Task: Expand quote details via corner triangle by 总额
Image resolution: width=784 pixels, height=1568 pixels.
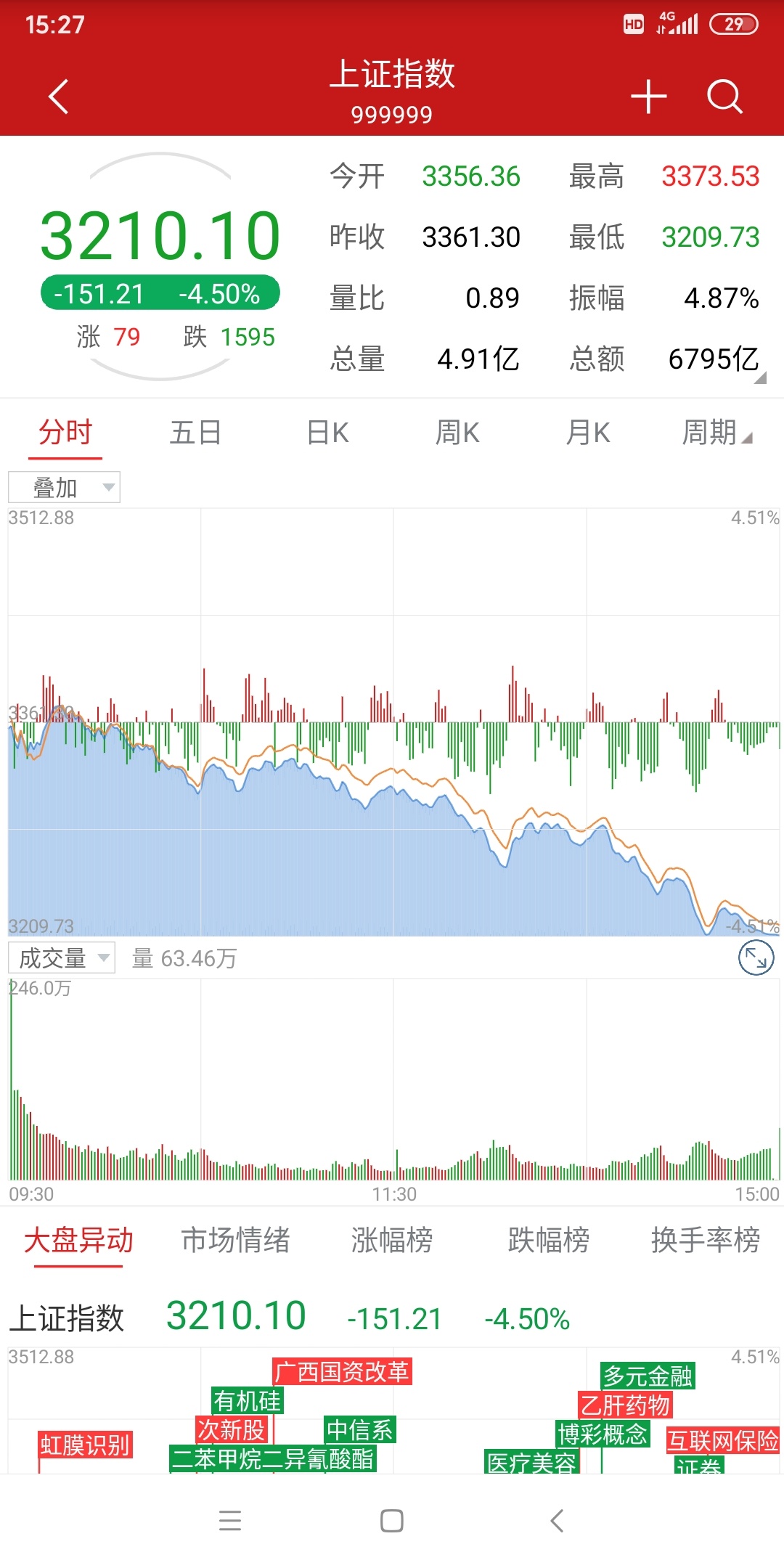Action: (x=760, y=377)
